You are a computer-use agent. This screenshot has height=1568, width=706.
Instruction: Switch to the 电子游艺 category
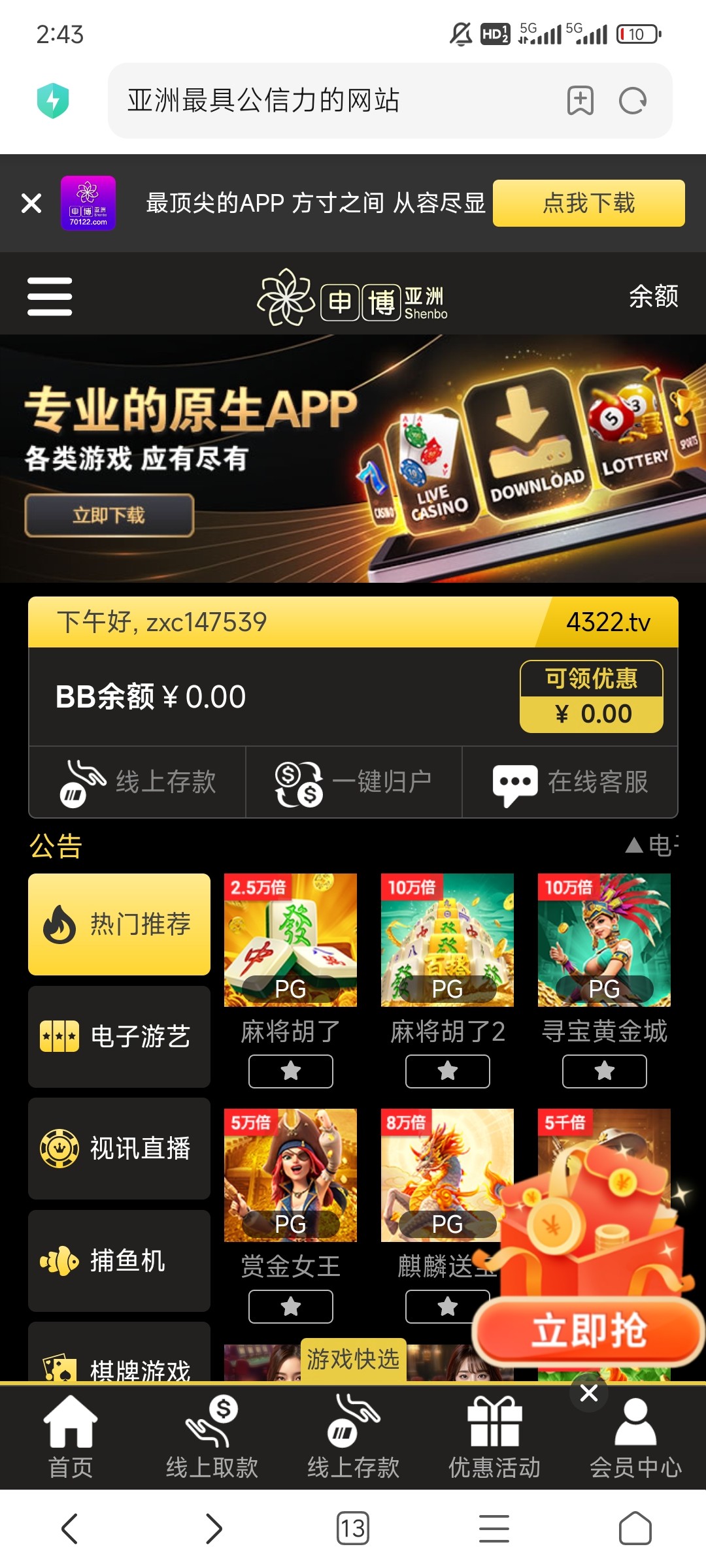point(119,1036)
